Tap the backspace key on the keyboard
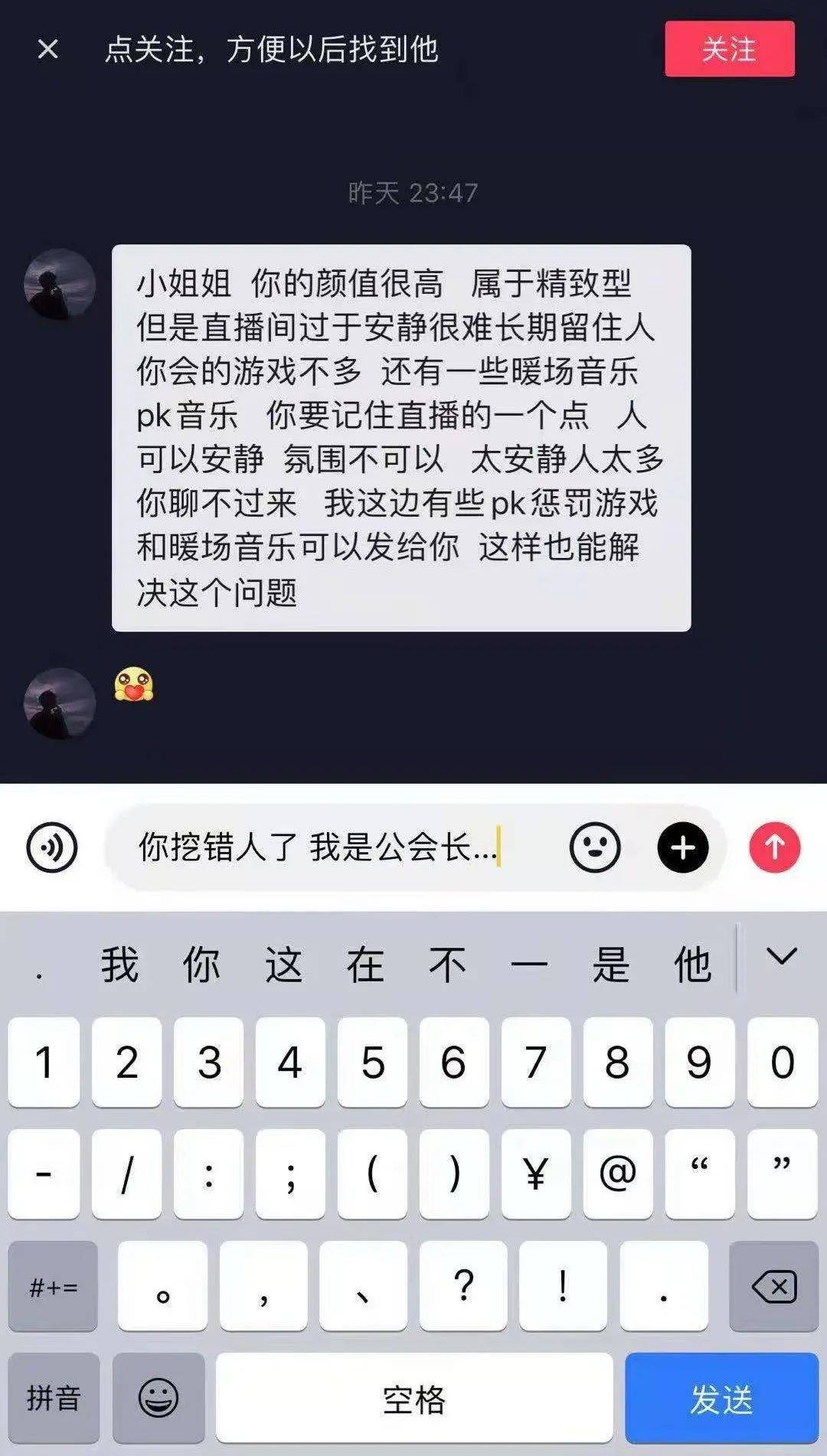The width and height of the screenshot is (827, 1456). pos(773,1287)
